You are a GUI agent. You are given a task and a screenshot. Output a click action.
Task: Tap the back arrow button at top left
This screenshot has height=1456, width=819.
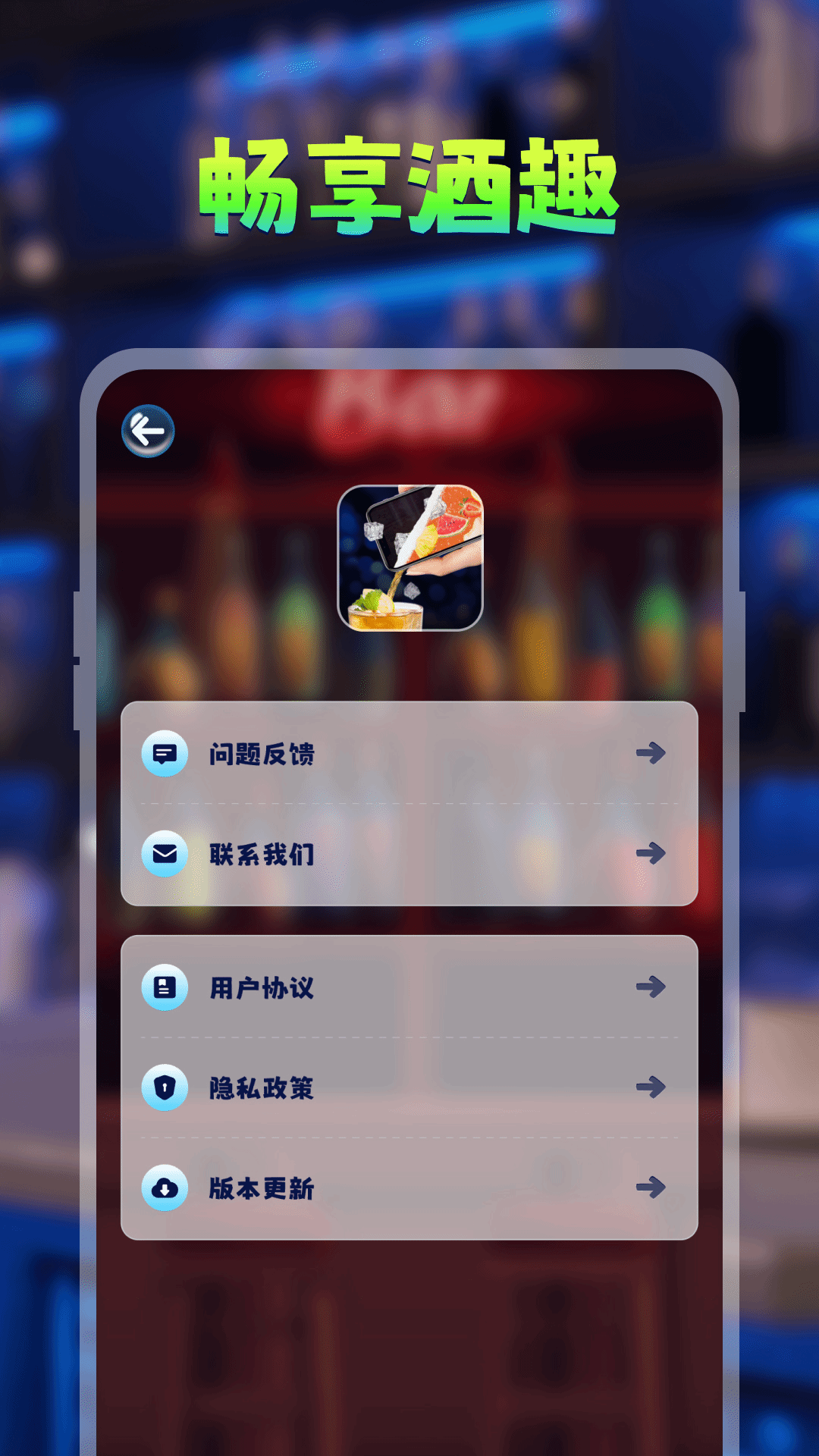click(147, 431)
